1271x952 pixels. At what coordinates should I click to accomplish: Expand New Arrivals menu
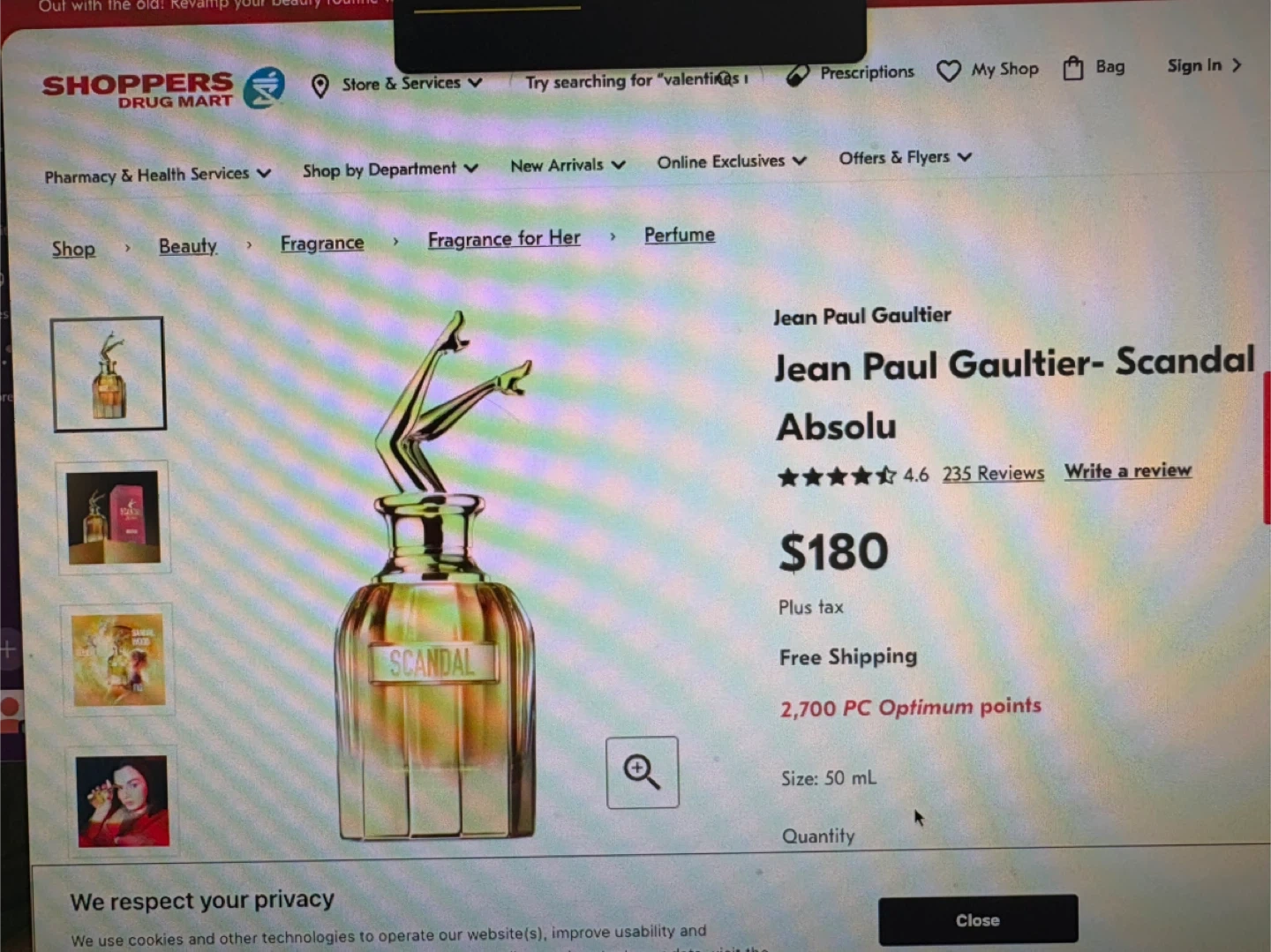pos(567,165)
